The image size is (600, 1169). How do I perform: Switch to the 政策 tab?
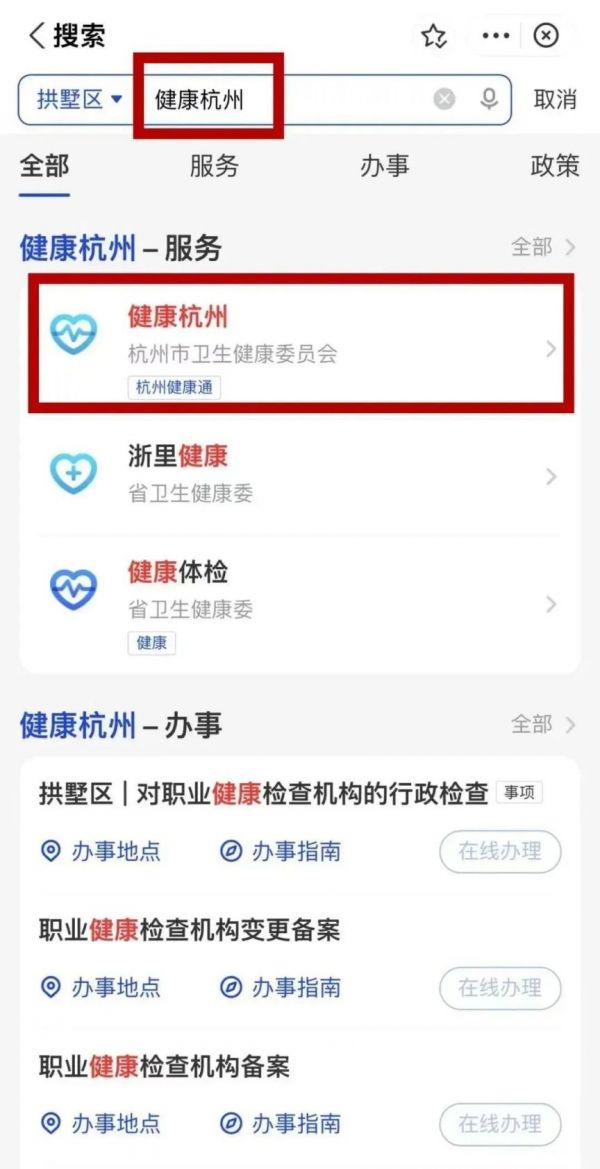[554, 166]
